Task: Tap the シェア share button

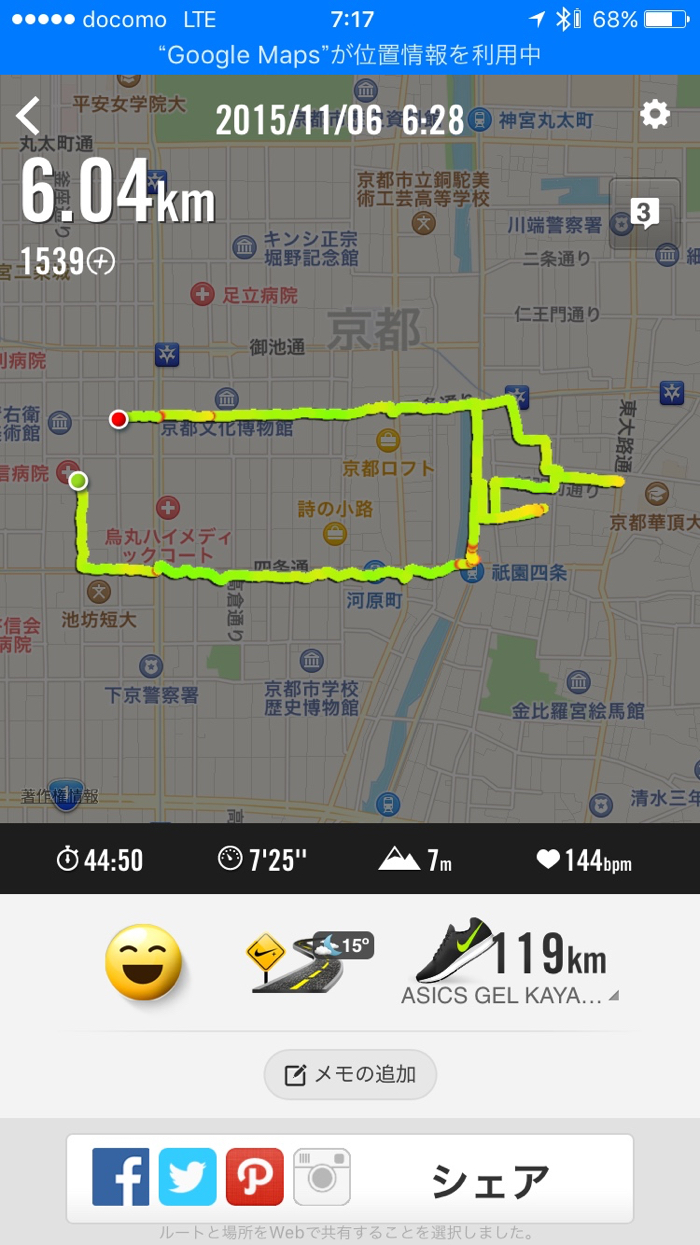Action: pos(490,1181)
